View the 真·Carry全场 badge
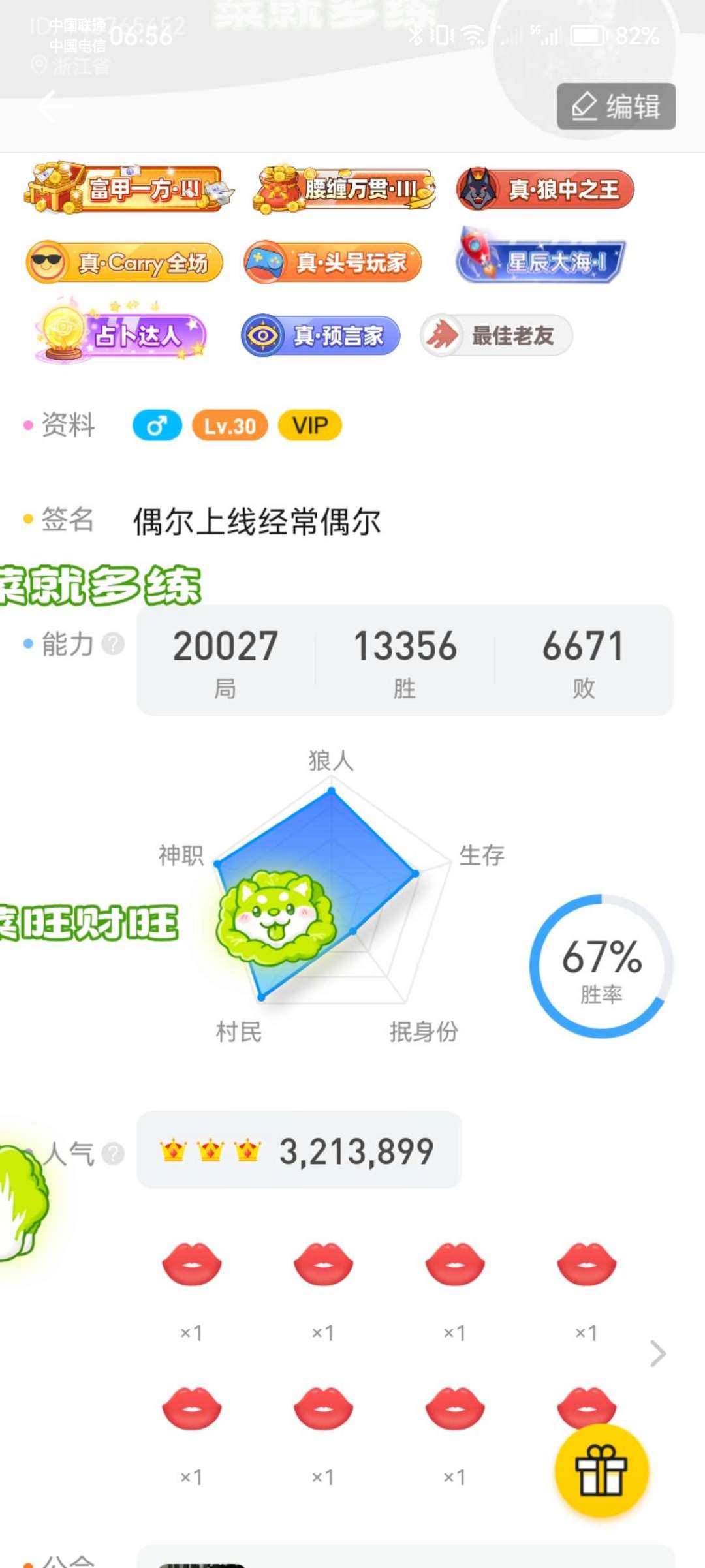705x1568 pixels. point(124,262)
